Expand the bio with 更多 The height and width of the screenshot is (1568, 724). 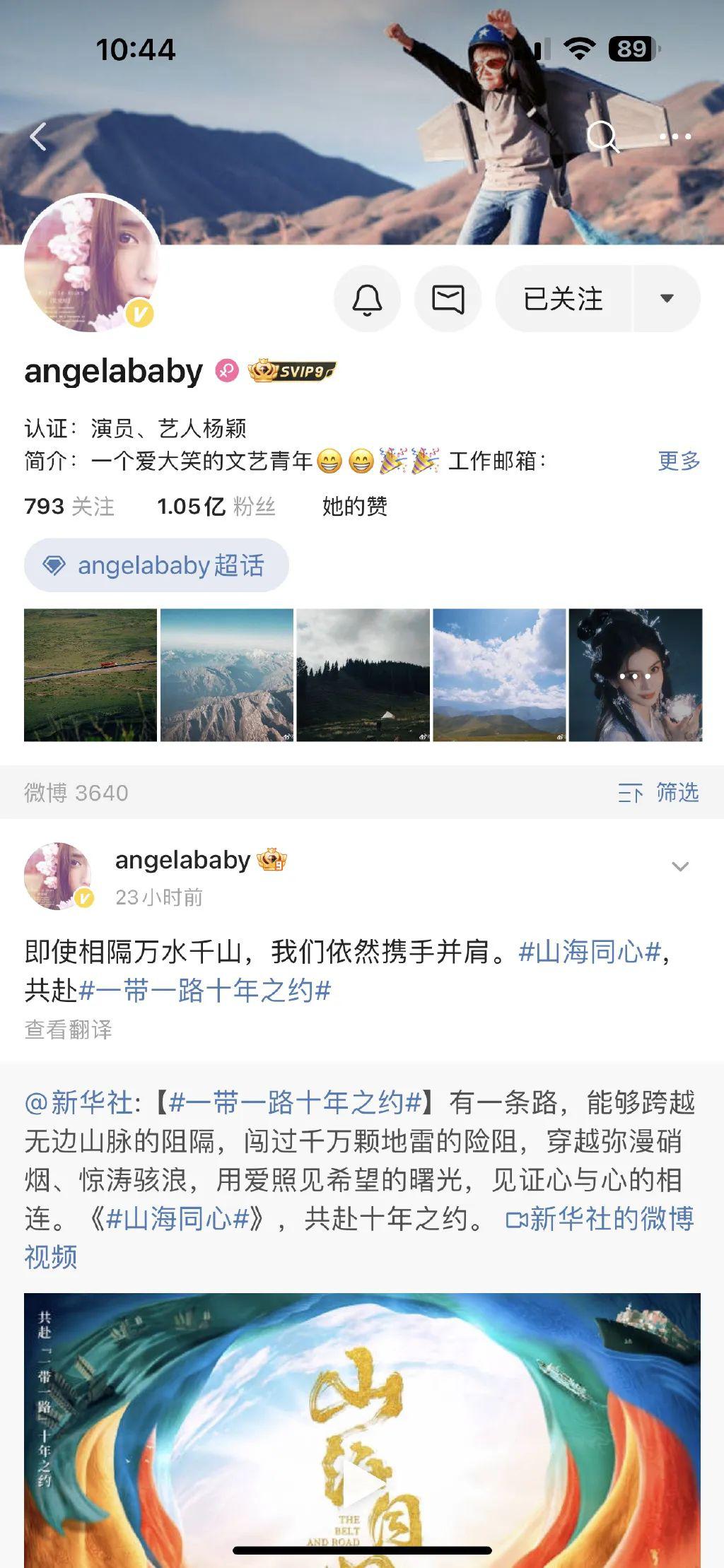coord(678,461)
